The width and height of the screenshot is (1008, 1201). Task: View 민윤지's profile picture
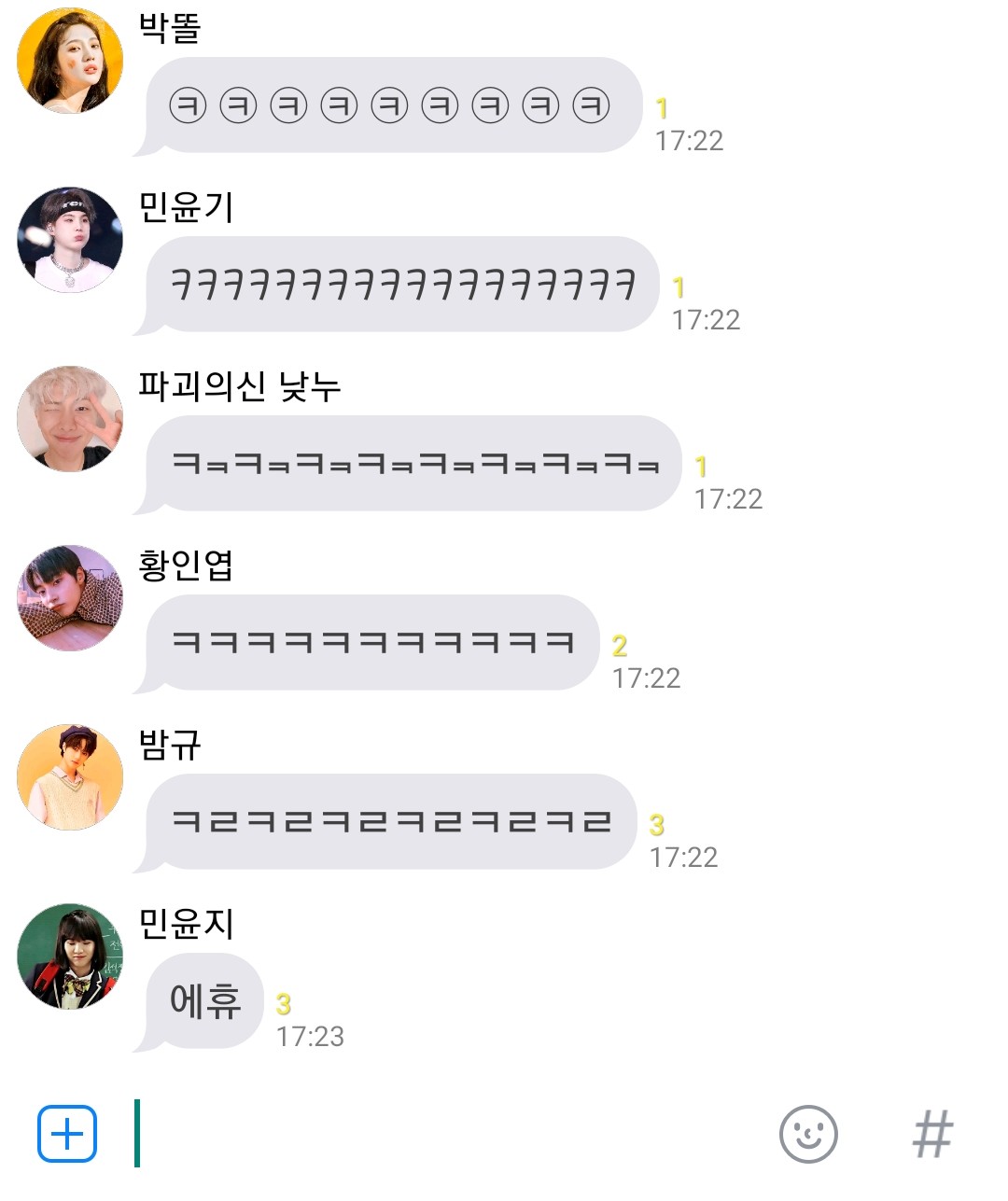click(x=70, y=957)
